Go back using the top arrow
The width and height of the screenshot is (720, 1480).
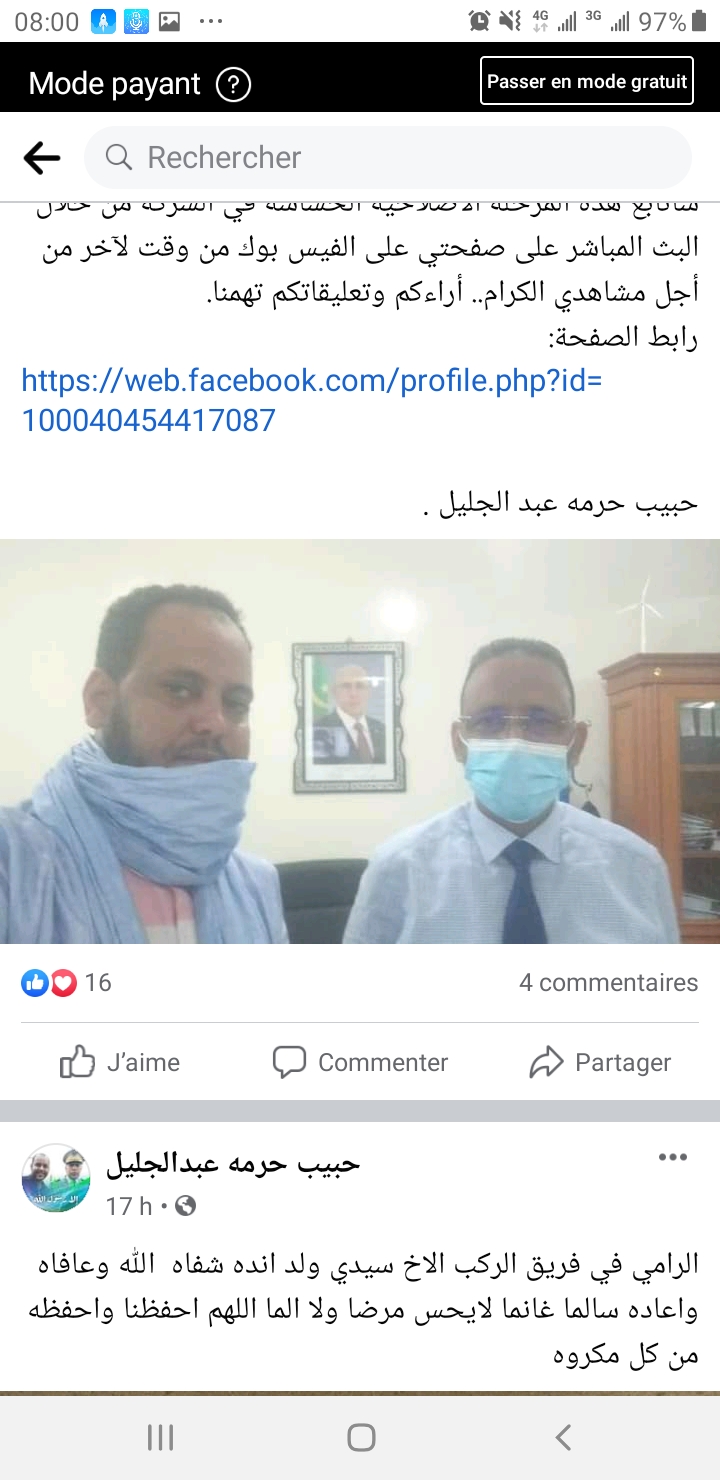pos(42,157)
